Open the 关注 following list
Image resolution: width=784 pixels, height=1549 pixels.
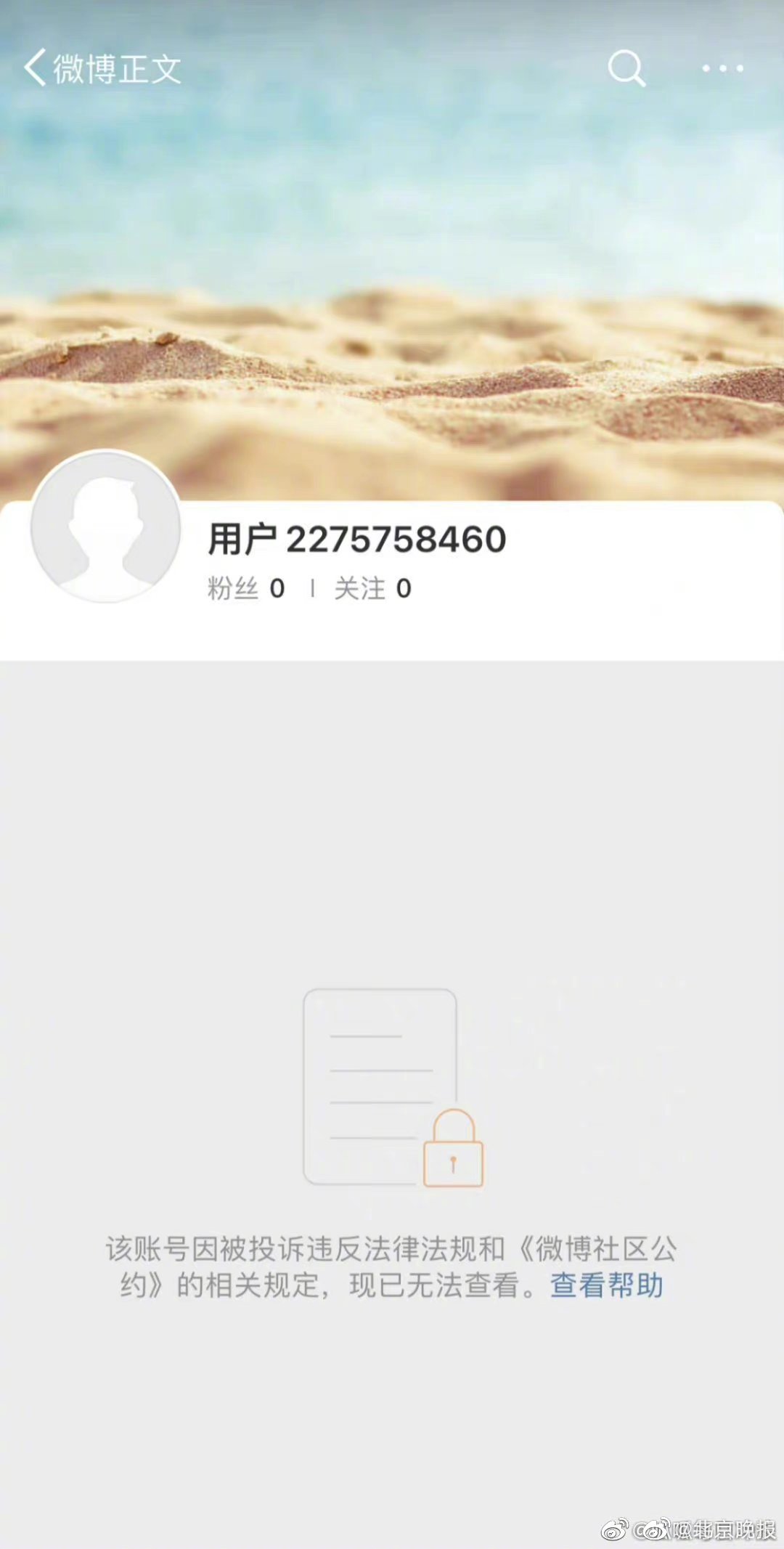372,588
